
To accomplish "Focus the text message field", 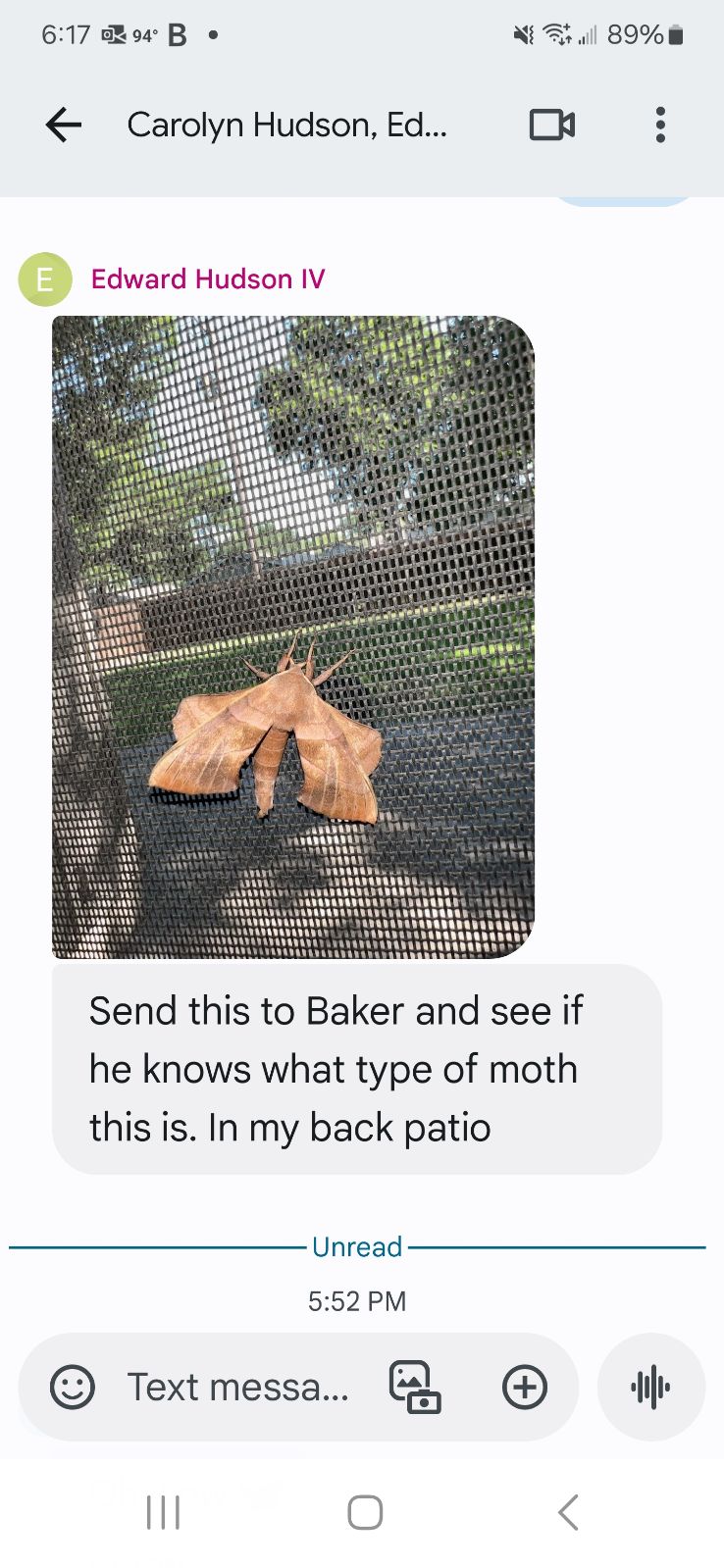I will click(x=237, y=1387).
